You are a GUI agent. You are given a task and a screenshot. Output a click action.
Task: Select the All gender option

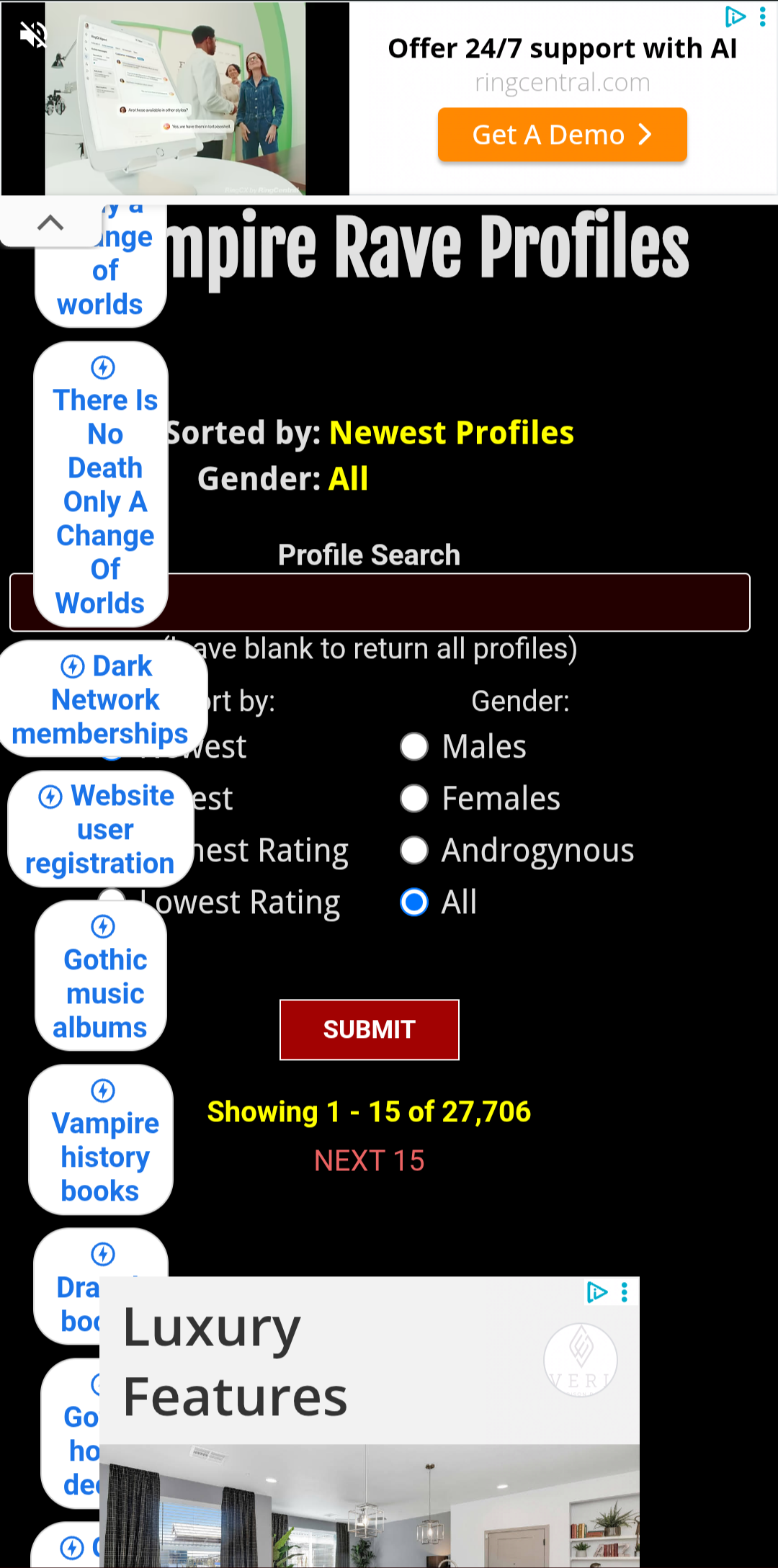414,902
